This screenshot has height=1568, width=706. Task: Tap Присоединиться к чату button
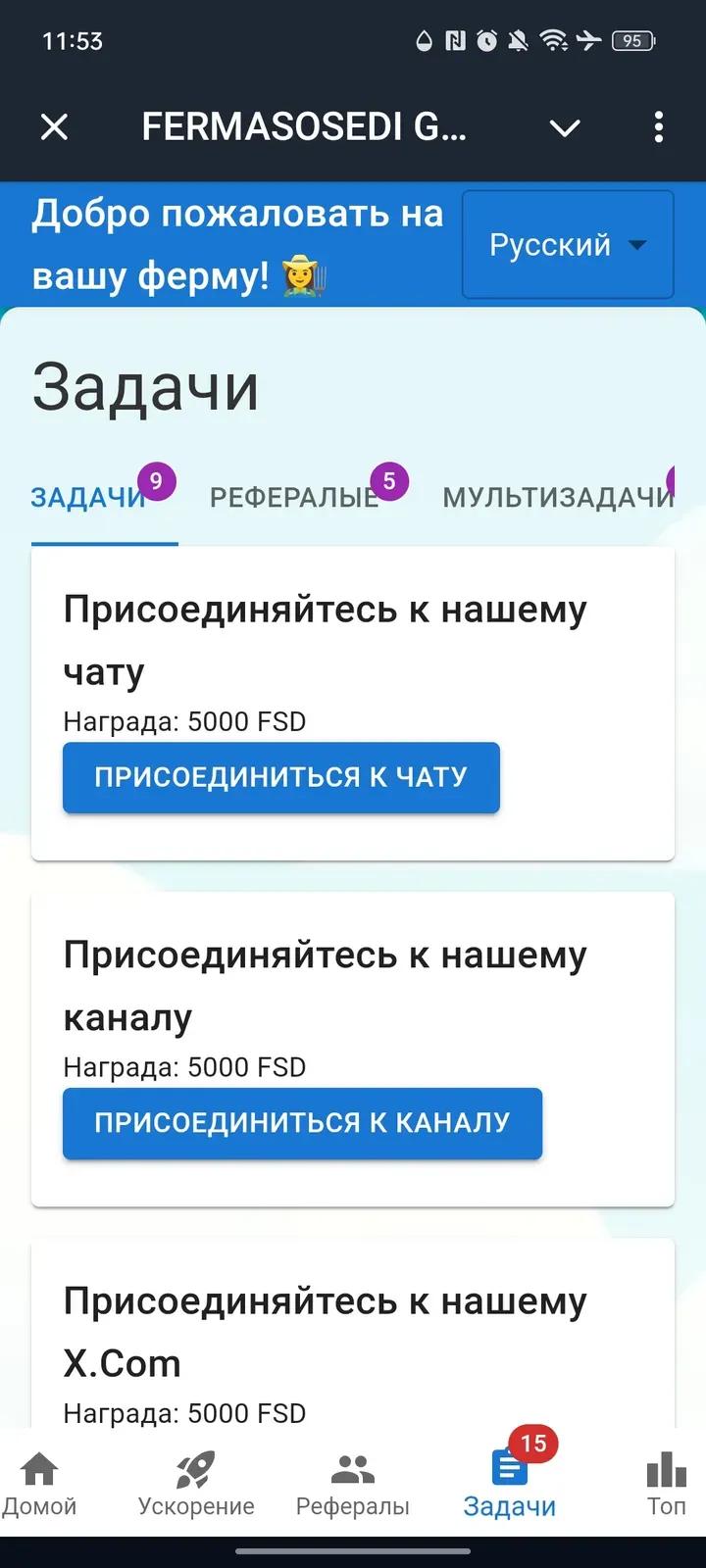(281, 778)
